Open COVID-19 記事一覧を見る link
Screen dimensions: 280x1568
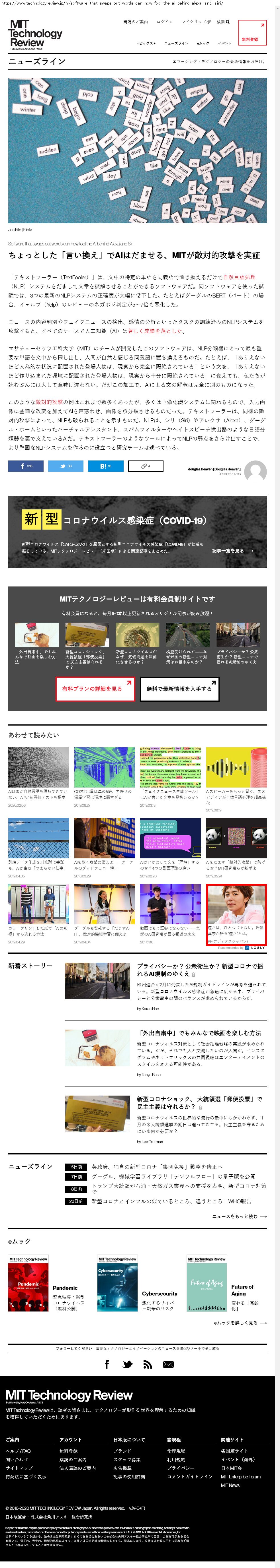[x=232, y=550]
